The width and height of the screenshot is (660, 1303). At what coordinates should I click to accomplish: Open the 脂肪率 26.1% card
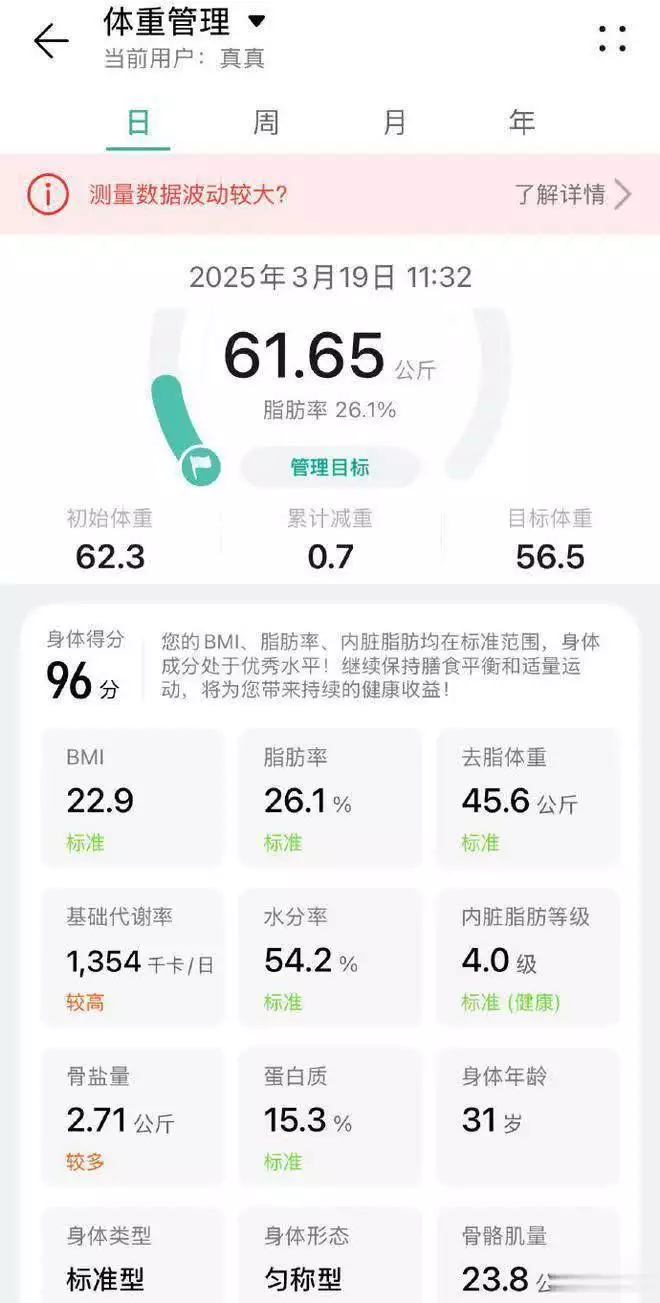330,798
